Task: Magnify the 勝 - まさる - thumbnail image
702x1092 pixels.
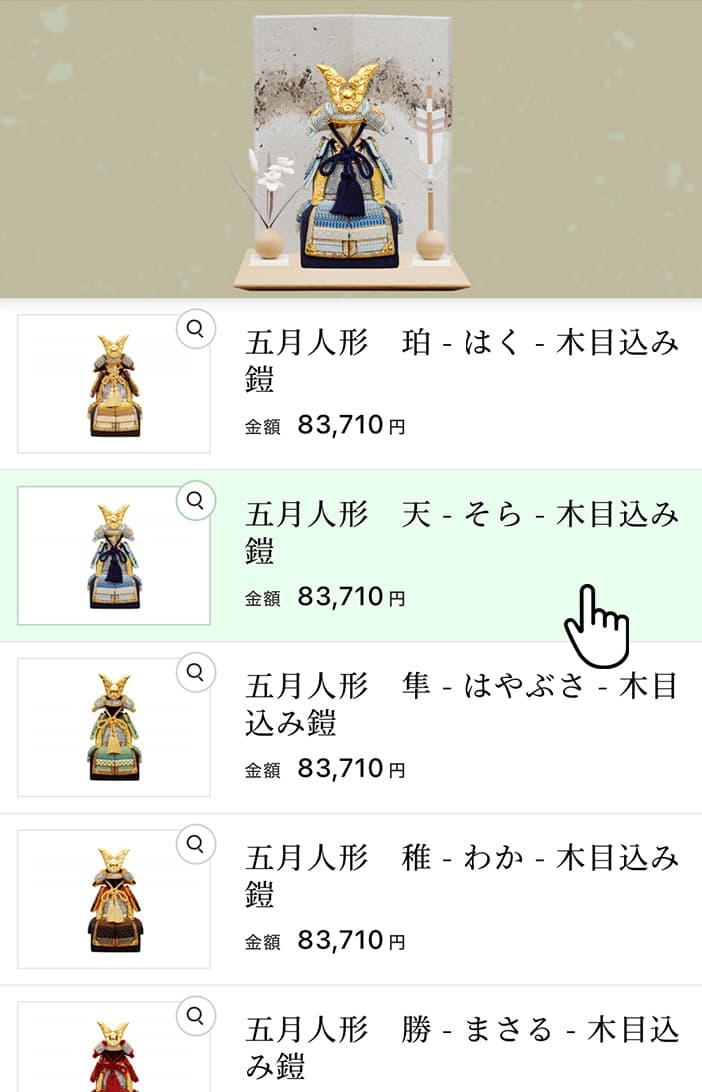Action: (196, 1016)
